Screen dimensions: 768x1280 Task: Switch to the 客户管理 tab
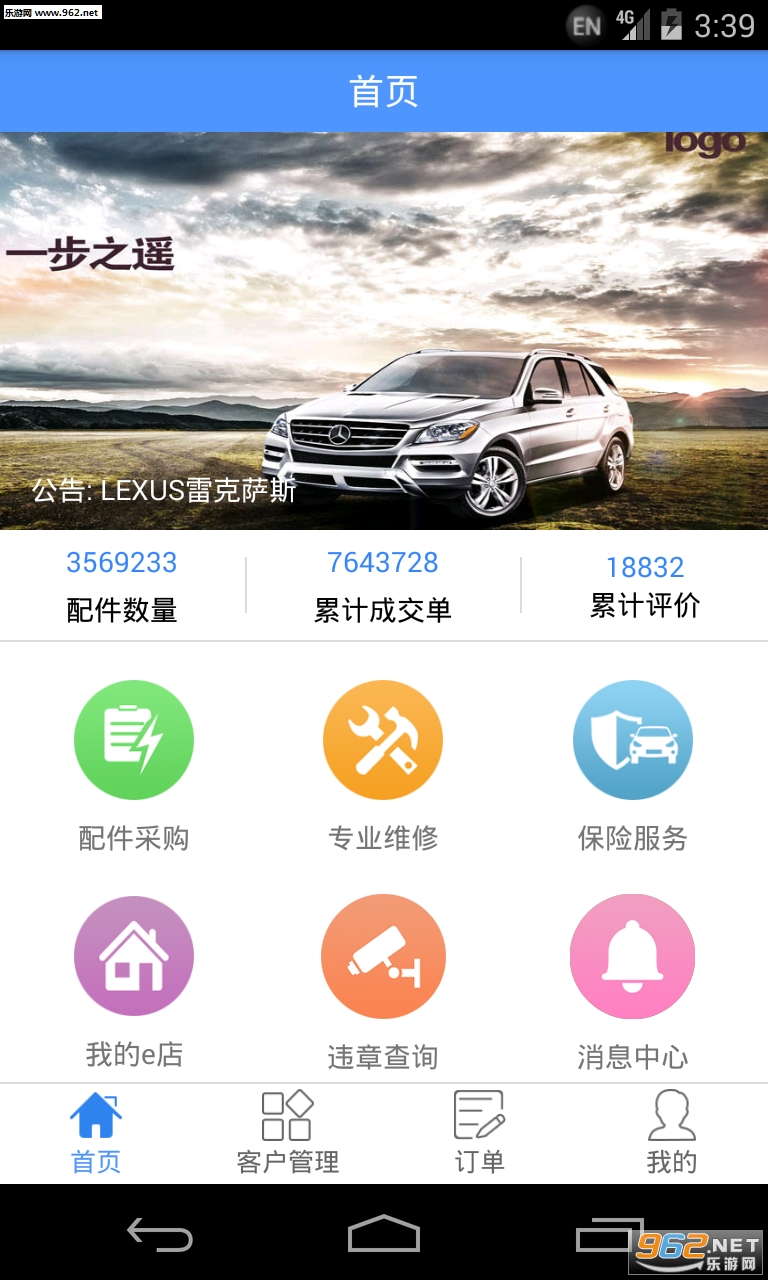(288, 1134)
